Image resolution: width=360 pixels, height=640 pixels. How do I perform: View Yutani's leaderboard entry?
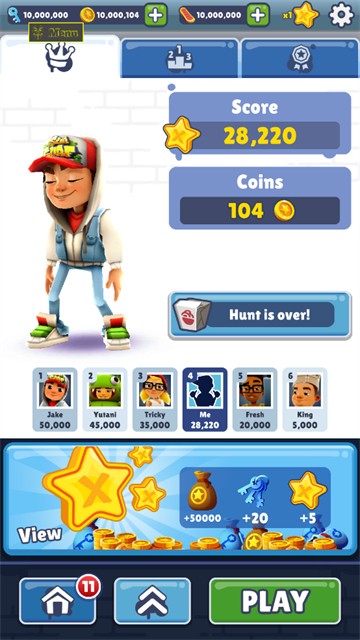(x=105, y=399)
